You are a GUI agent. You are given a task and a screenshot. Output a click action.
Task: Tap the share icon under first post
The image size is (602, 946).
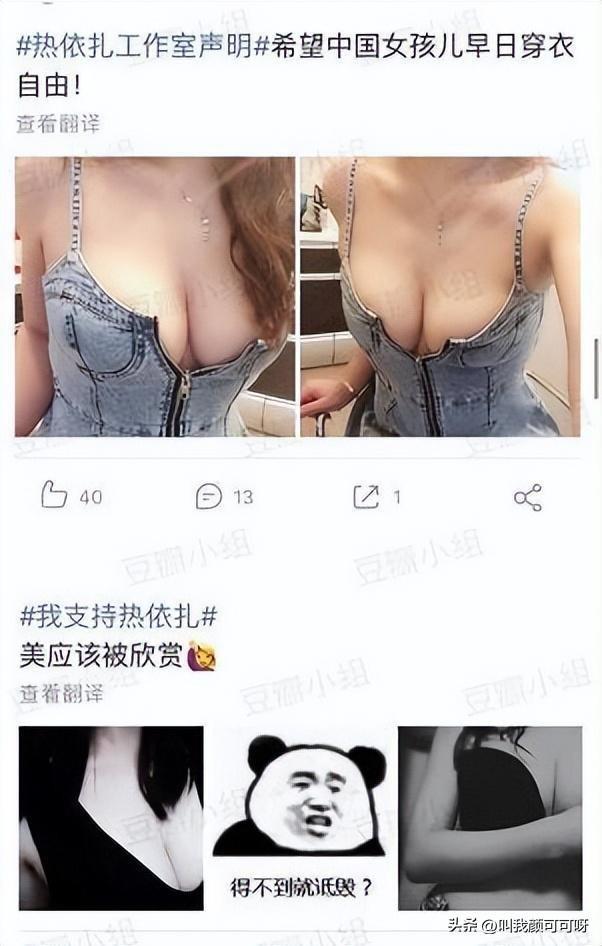coord(527,497)
